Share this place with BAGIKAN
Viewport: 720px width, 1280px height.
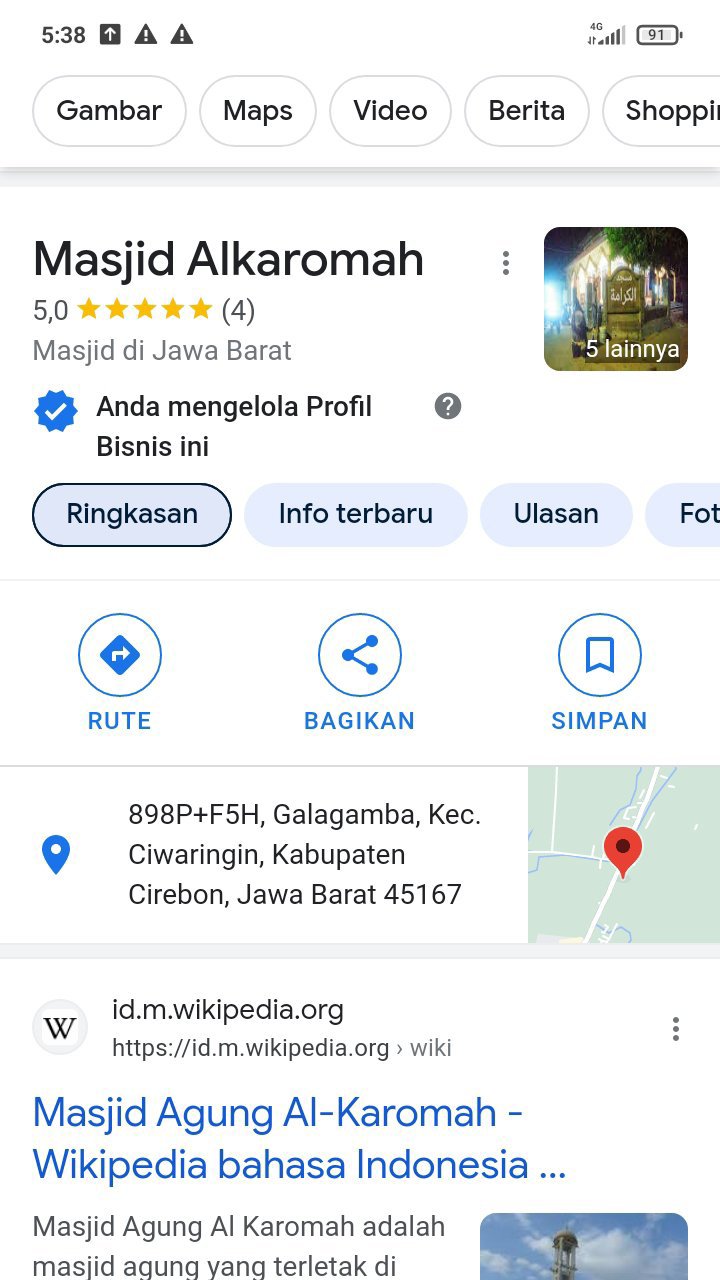360,672
